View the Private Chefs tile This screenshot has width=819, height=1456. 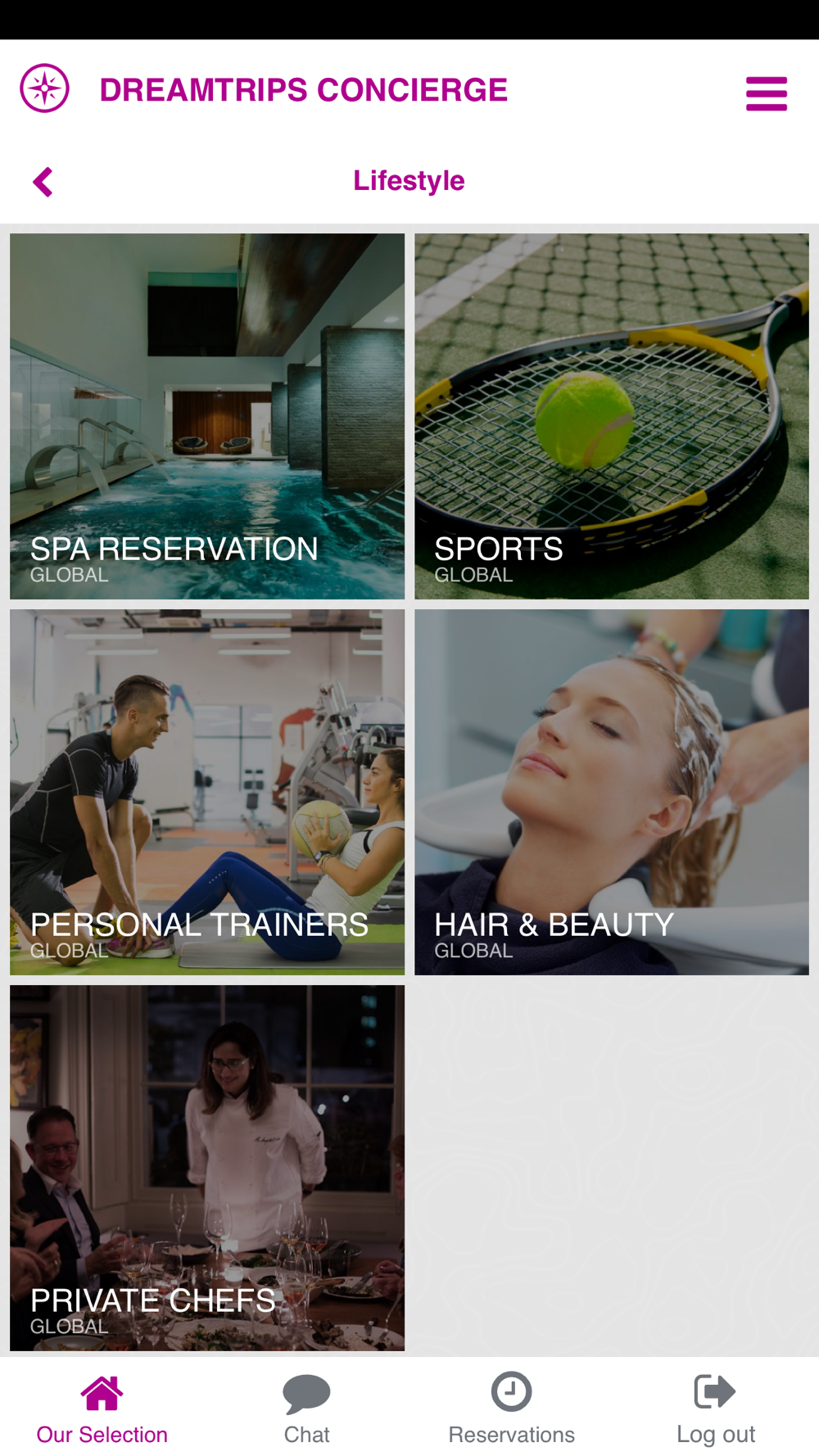[x=207, y=1168]
